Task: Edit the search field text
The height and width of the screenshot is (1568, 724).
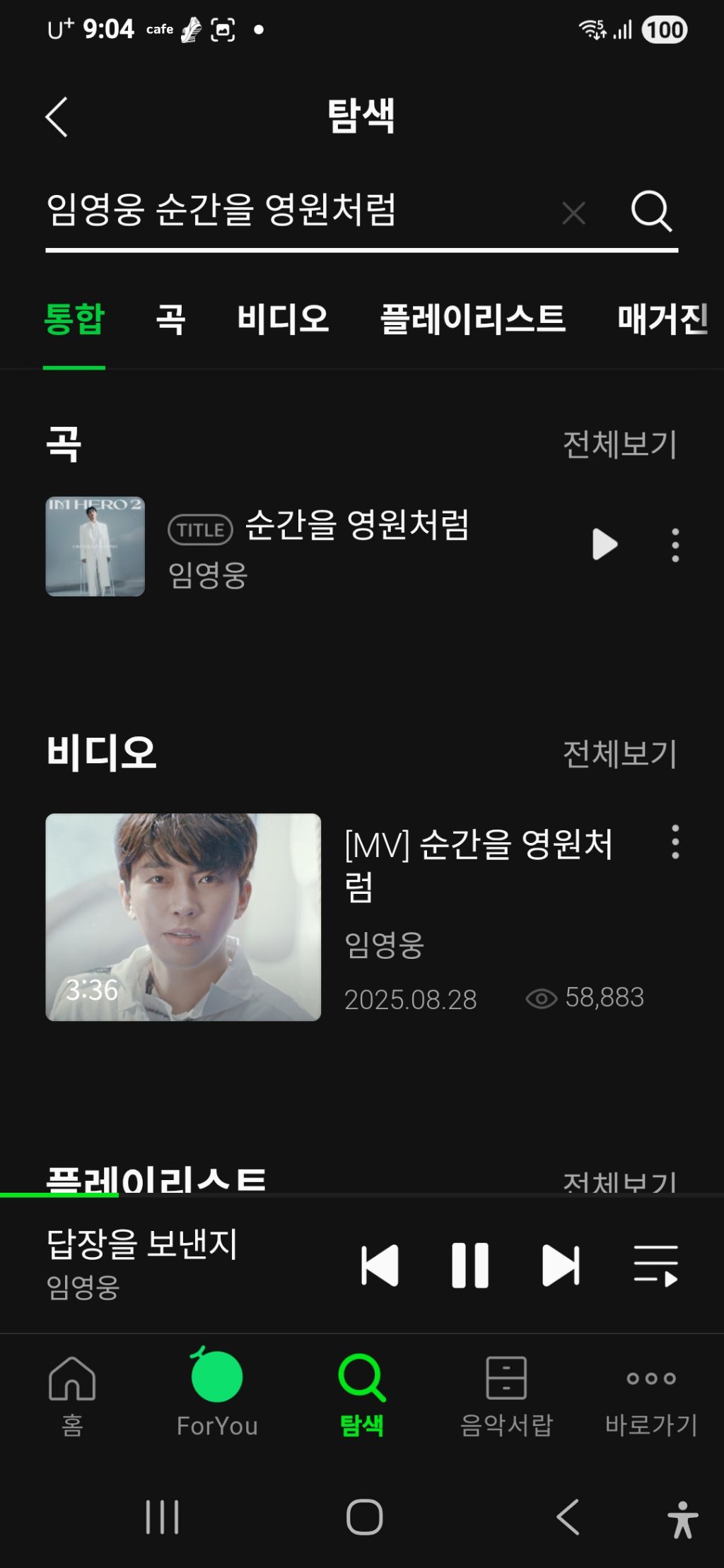Action: [283, 211]
